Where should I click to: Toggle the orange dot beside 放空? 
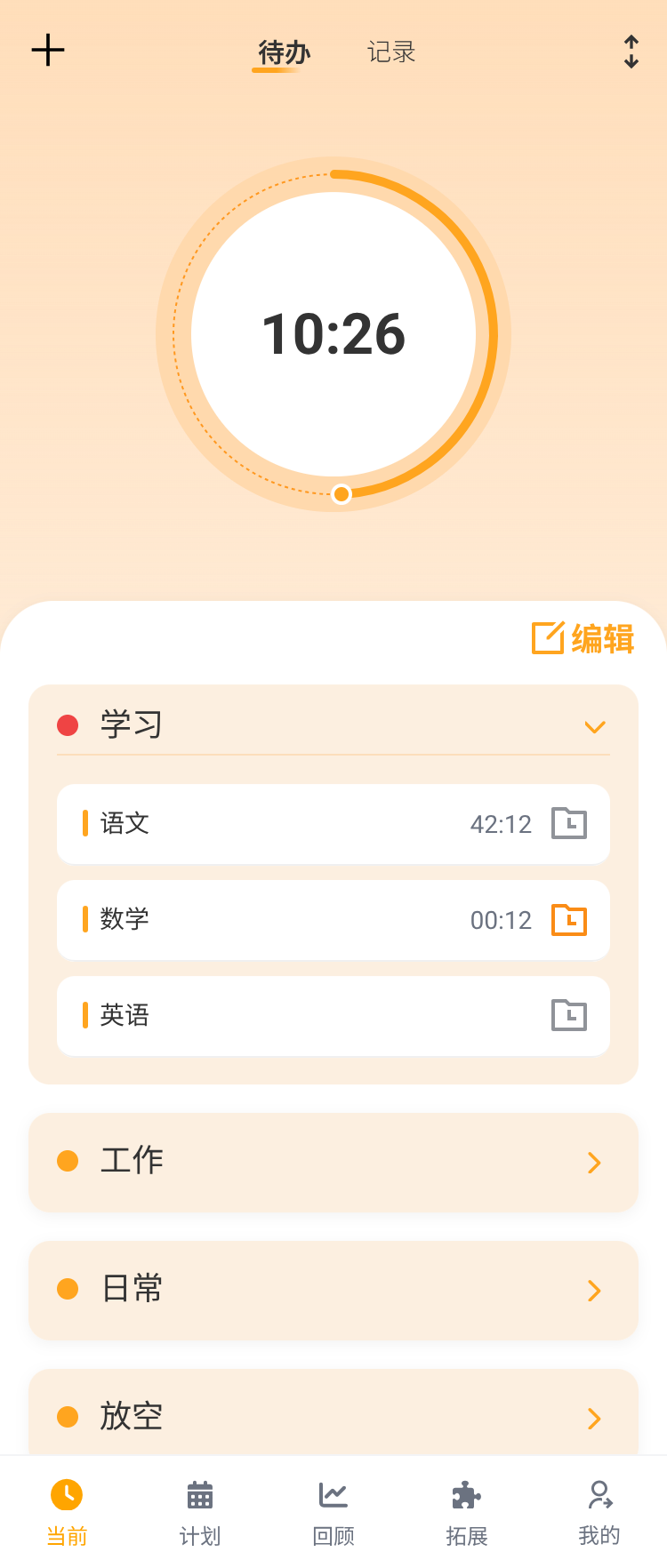point(68,1418)
